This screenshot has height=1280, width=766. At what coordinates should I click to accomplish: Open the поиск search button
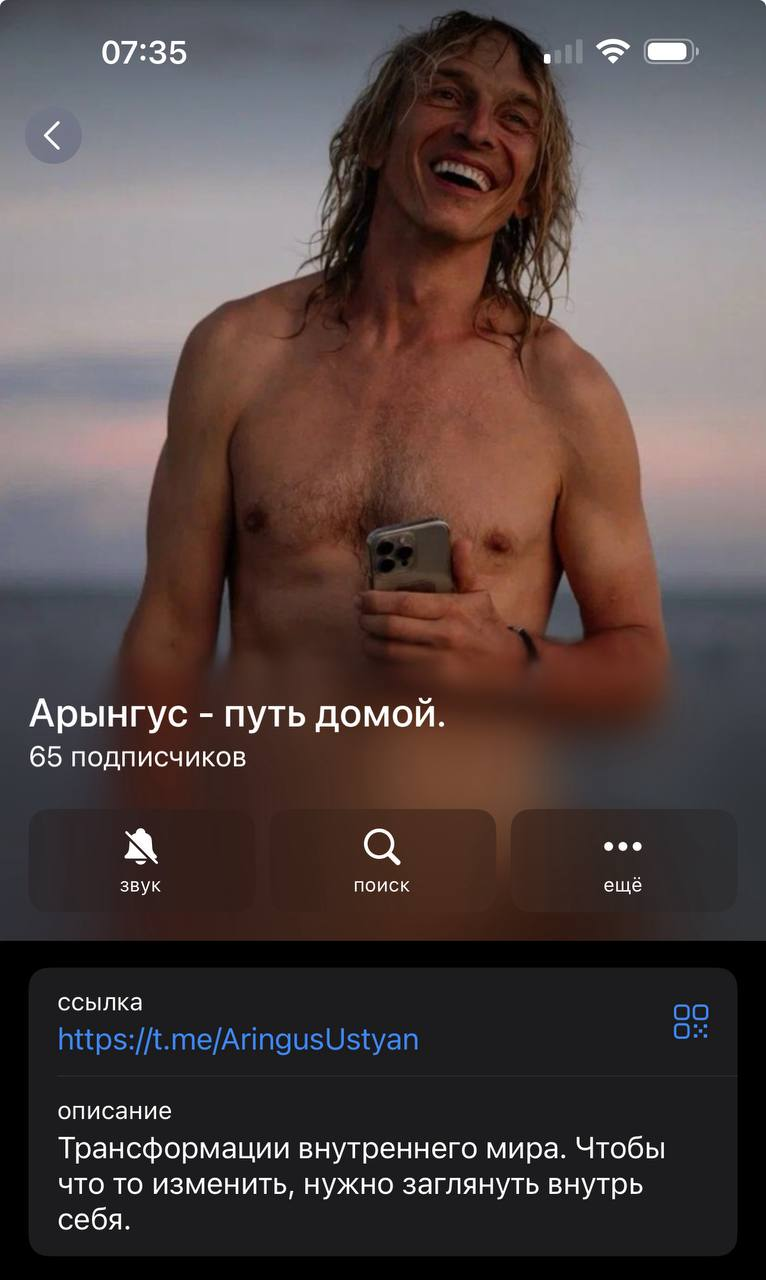click(x=382, y=861)
